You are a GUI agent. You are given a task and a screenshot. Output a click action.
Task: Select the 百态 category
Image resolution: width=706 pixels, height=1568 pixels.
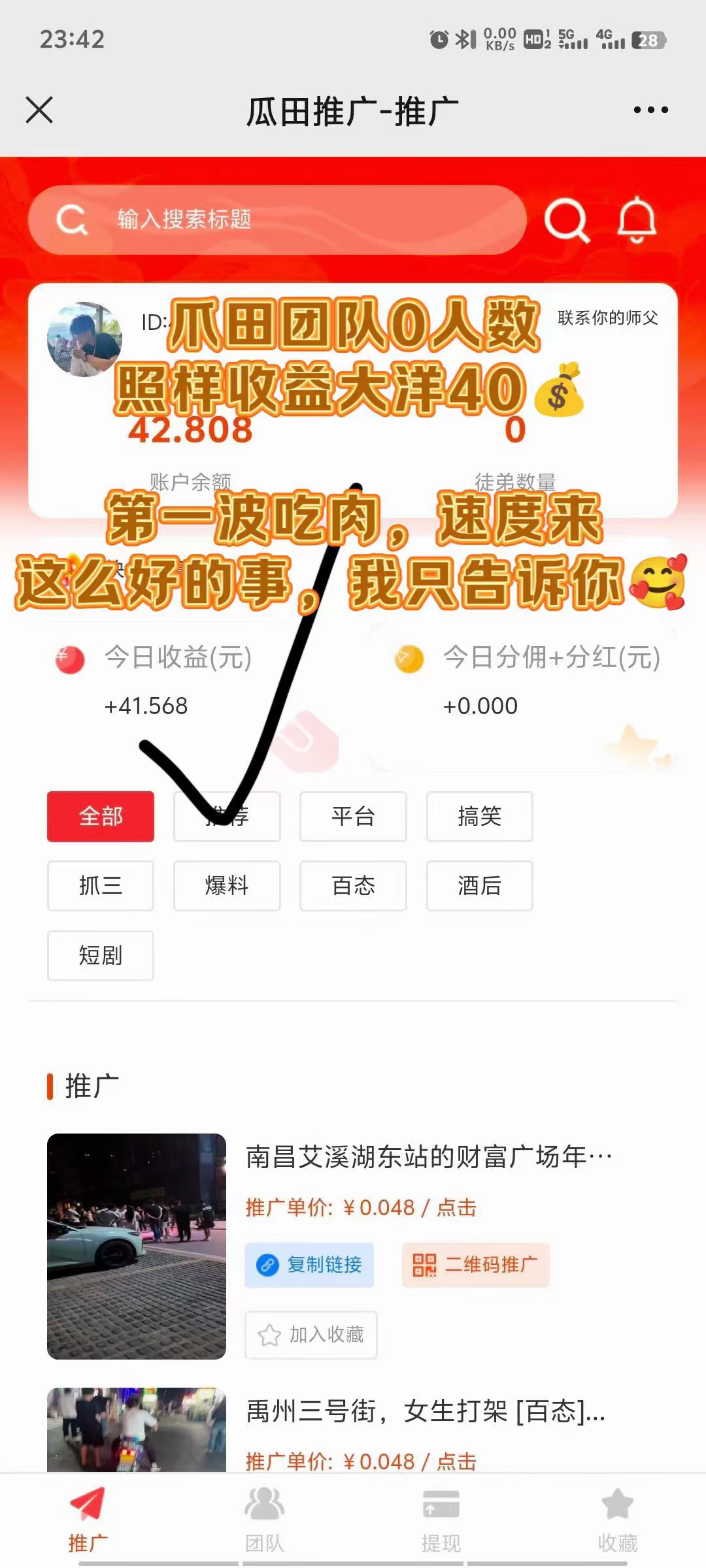pos(353,885)
